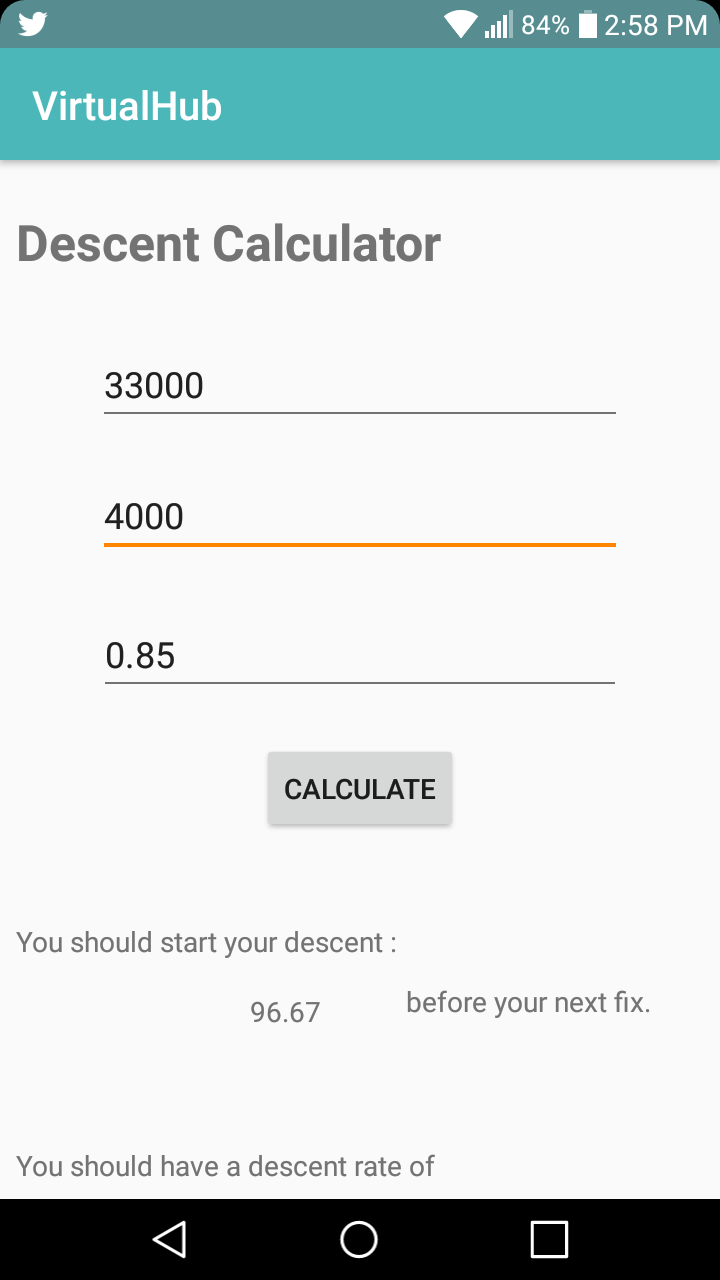This screenshot has height=1280, width=720.
Task: Edit the 33000 altitude field
Action: 359,386
